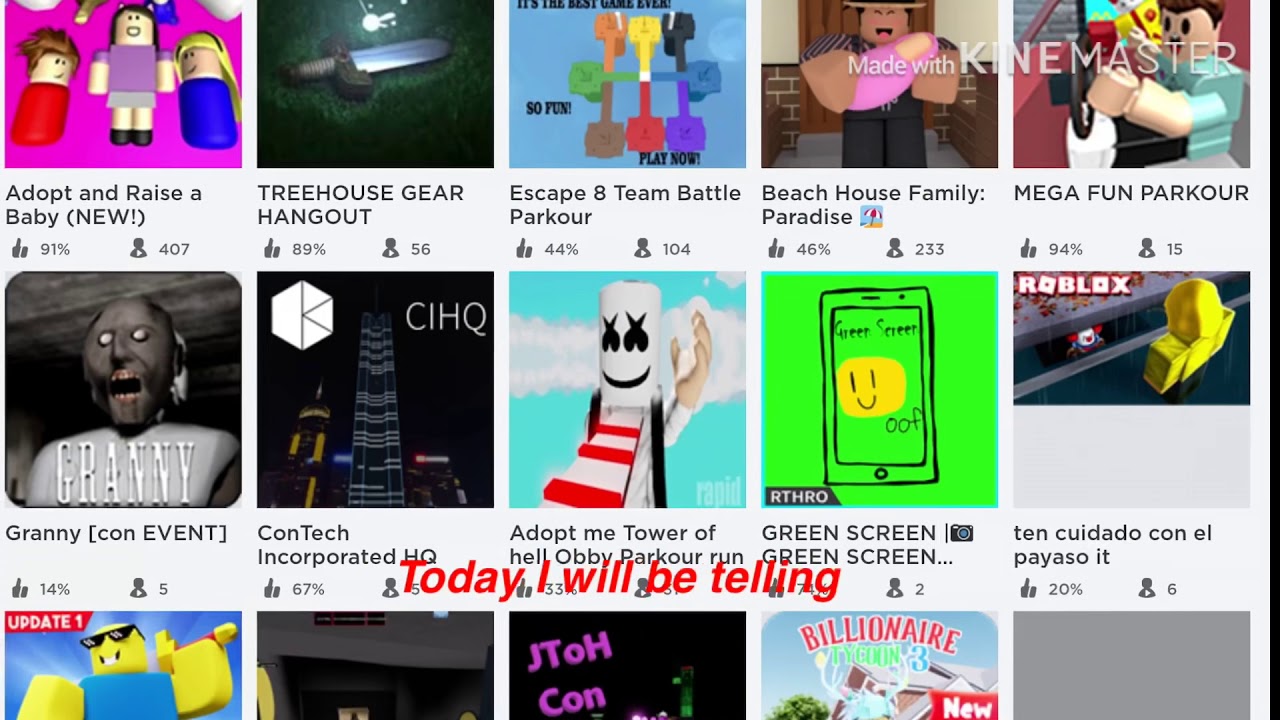1280x720 pixels.
Task: View ConTech Incorporated HQ game
Action: [x=375, y=390]
